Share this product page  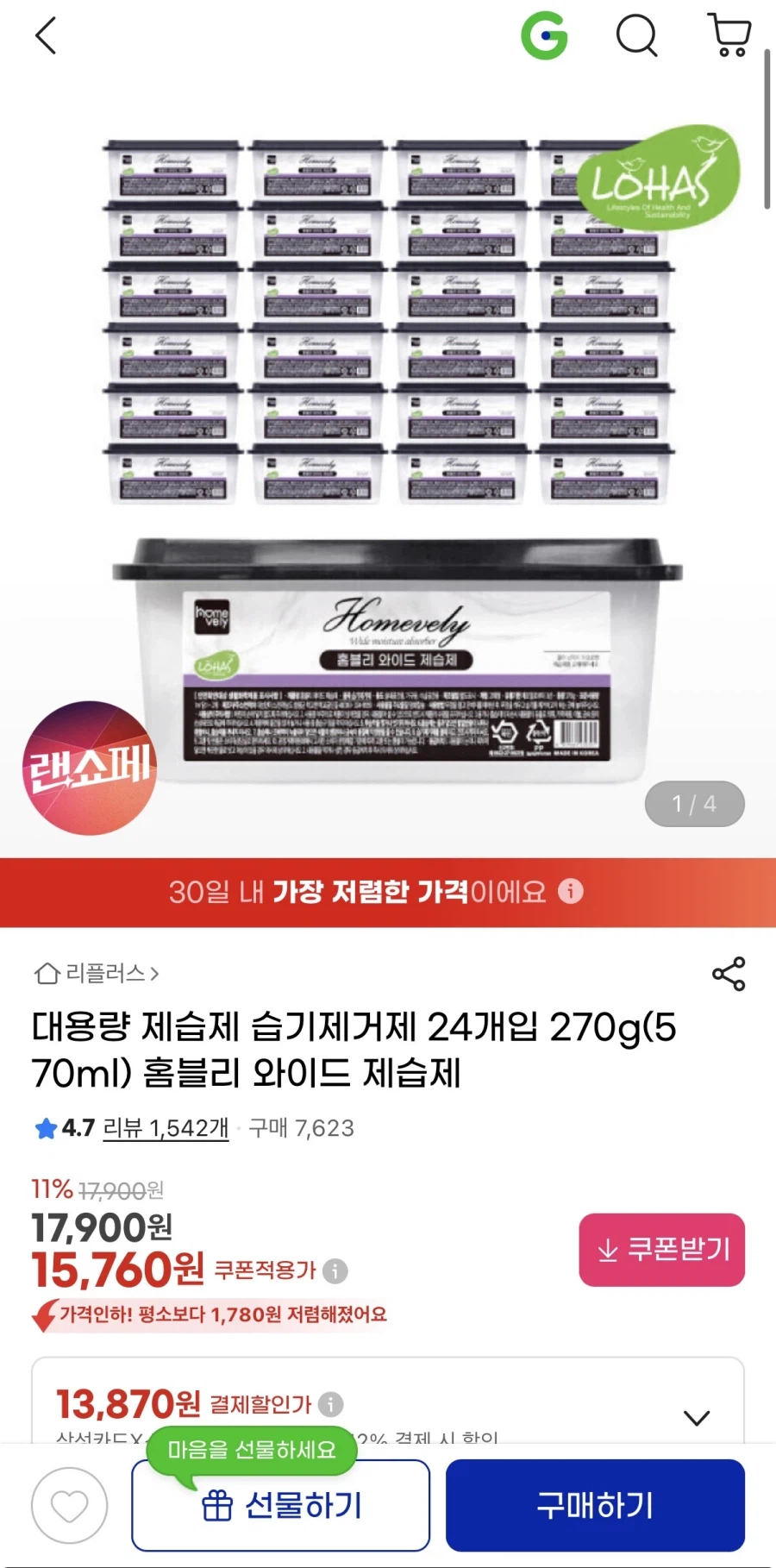pos(729,974)
